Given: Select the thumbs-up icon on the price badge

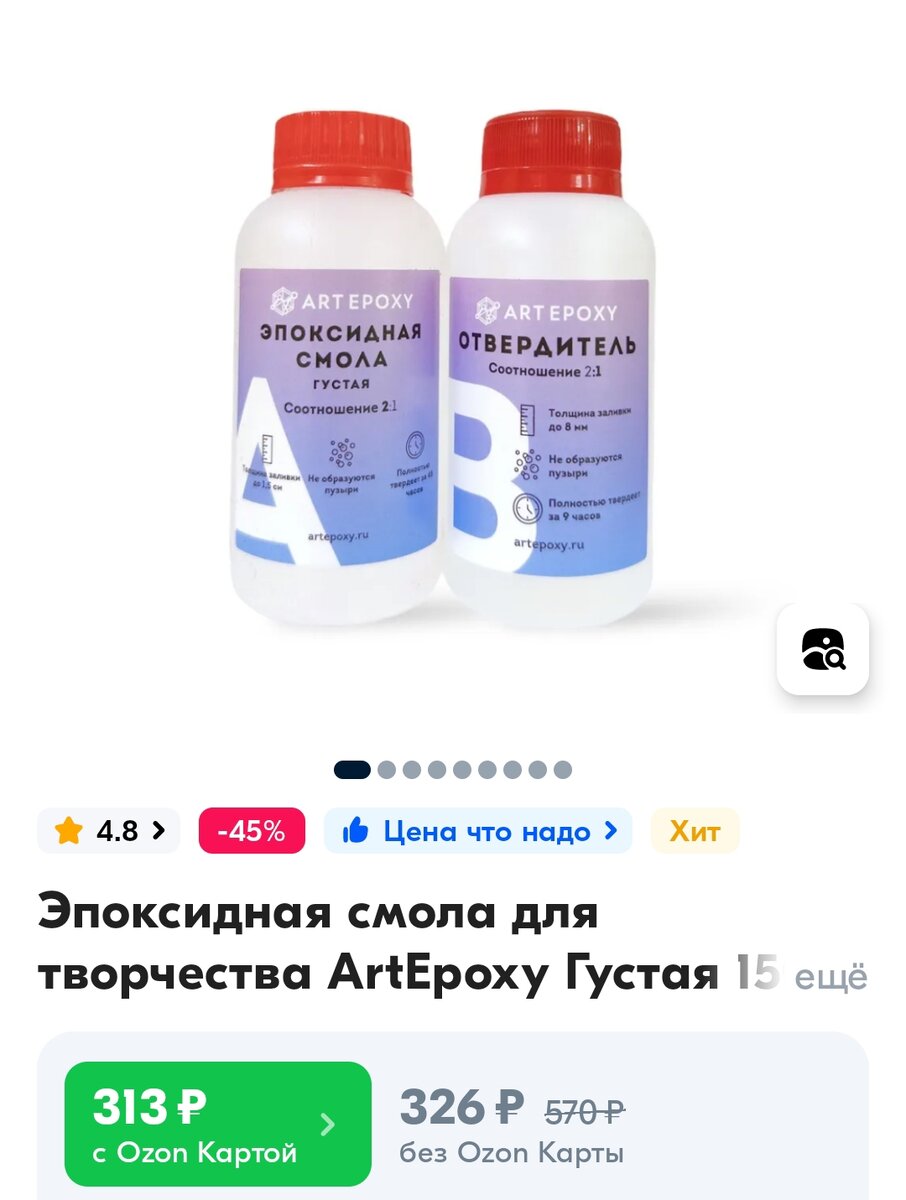Looking at the screenshot, I should point(357,831).
